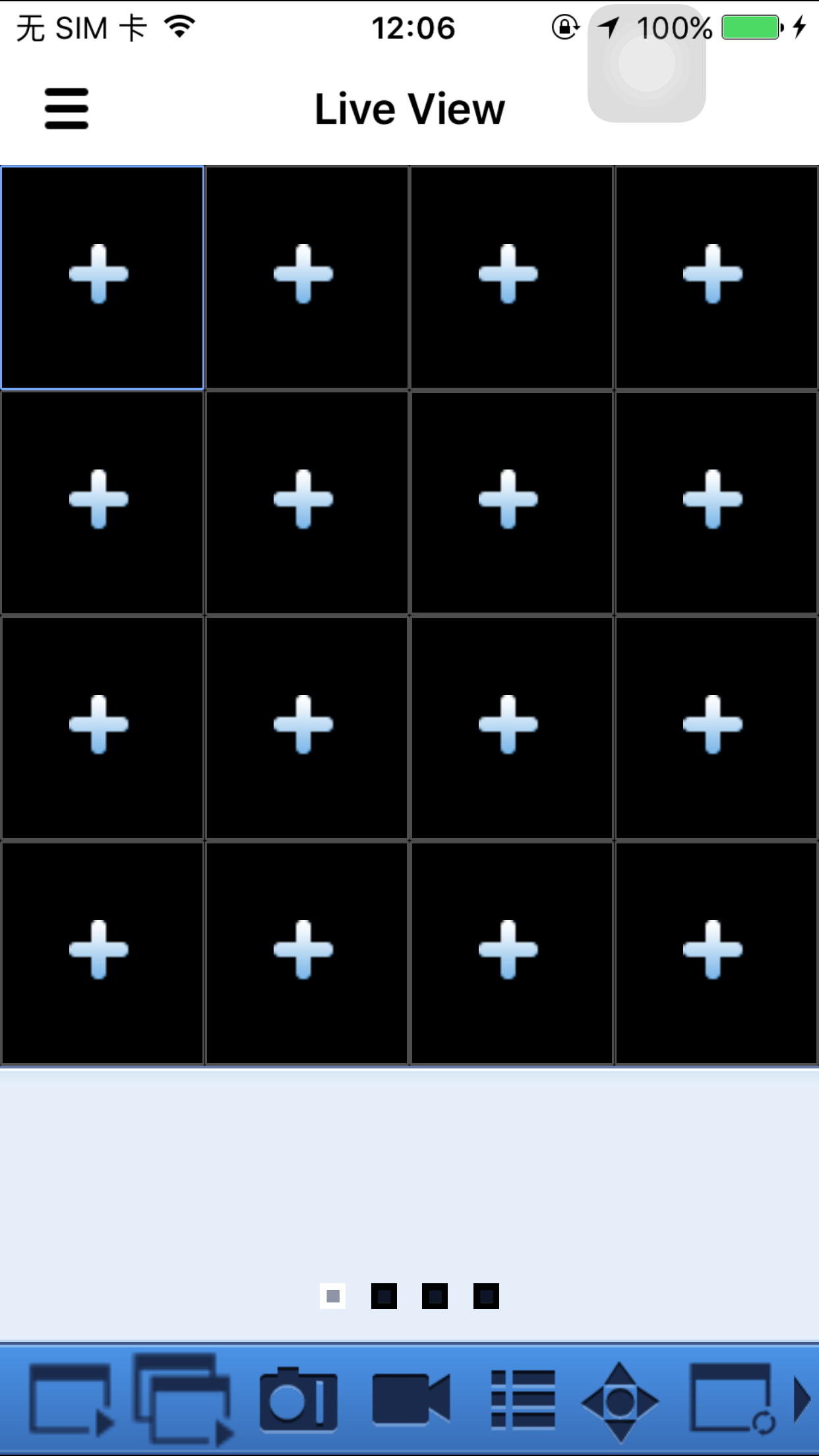Switch to the second page of channels
The image size is (819, 1456).
(384, 1296)
